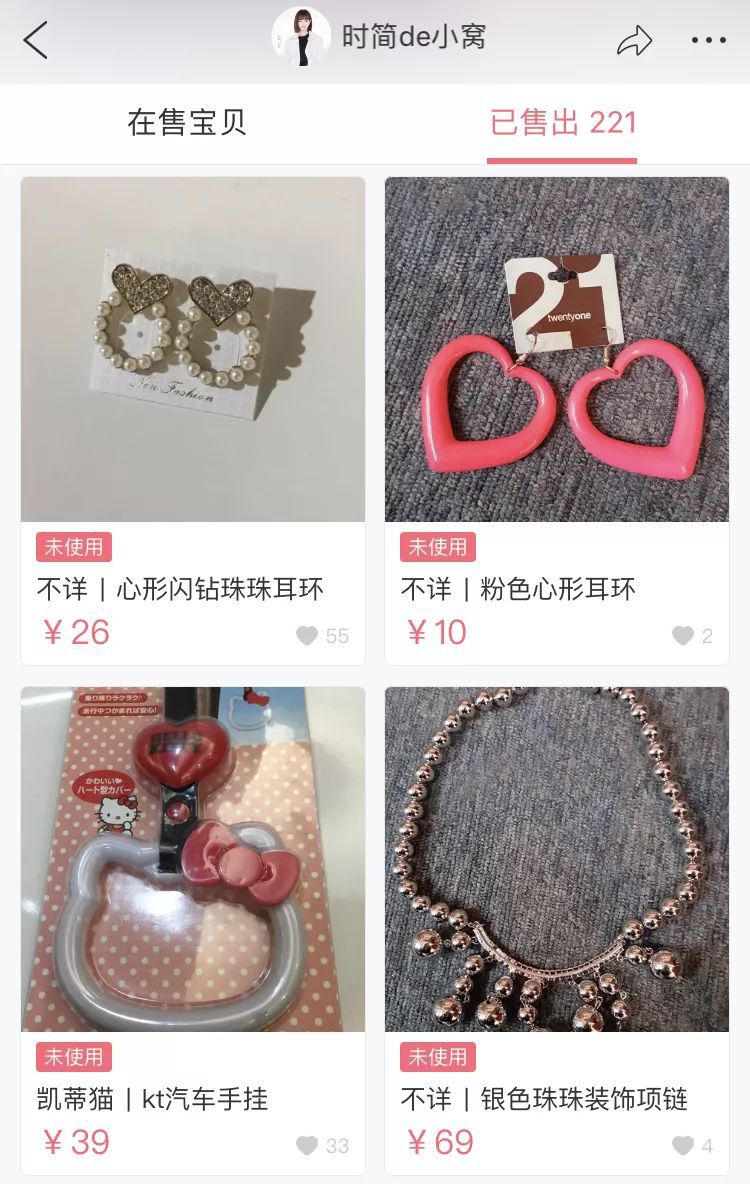750x1184 pixels.
Task: View the pearl heart earrings photo
Action: [193, 350]
